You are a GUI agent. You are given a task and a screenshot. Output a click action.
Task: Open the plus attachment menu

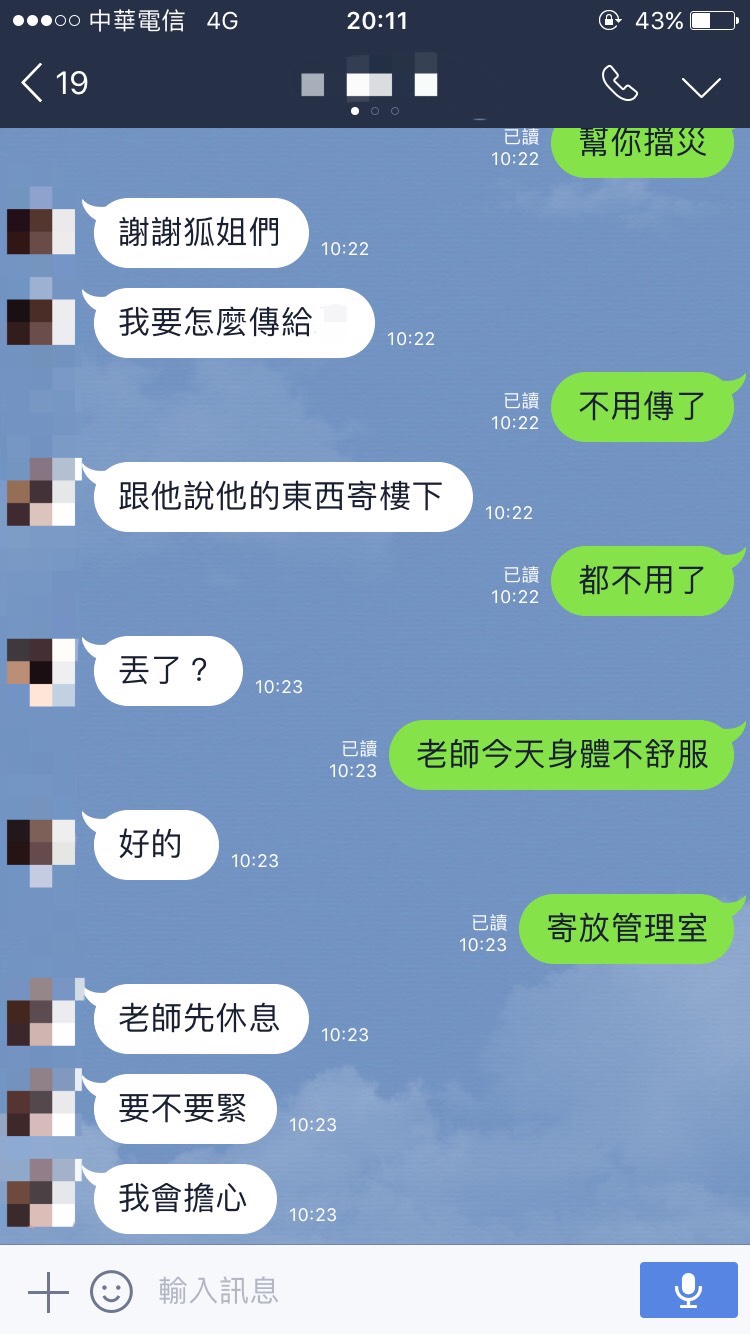pos(47,1291)
